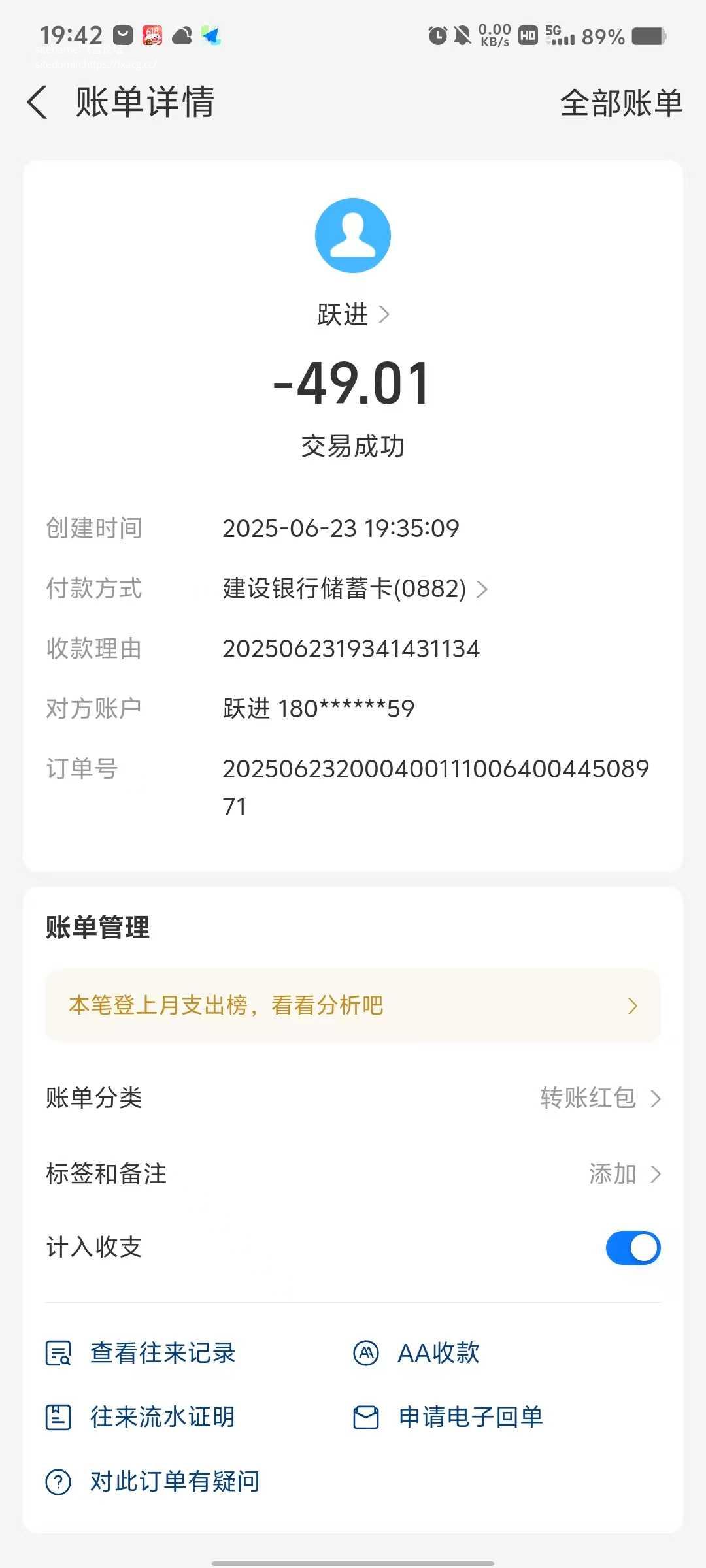706x1568 pixels.
Task: Tap the back arrow to exit bill details
Action: tap(37, 103)
